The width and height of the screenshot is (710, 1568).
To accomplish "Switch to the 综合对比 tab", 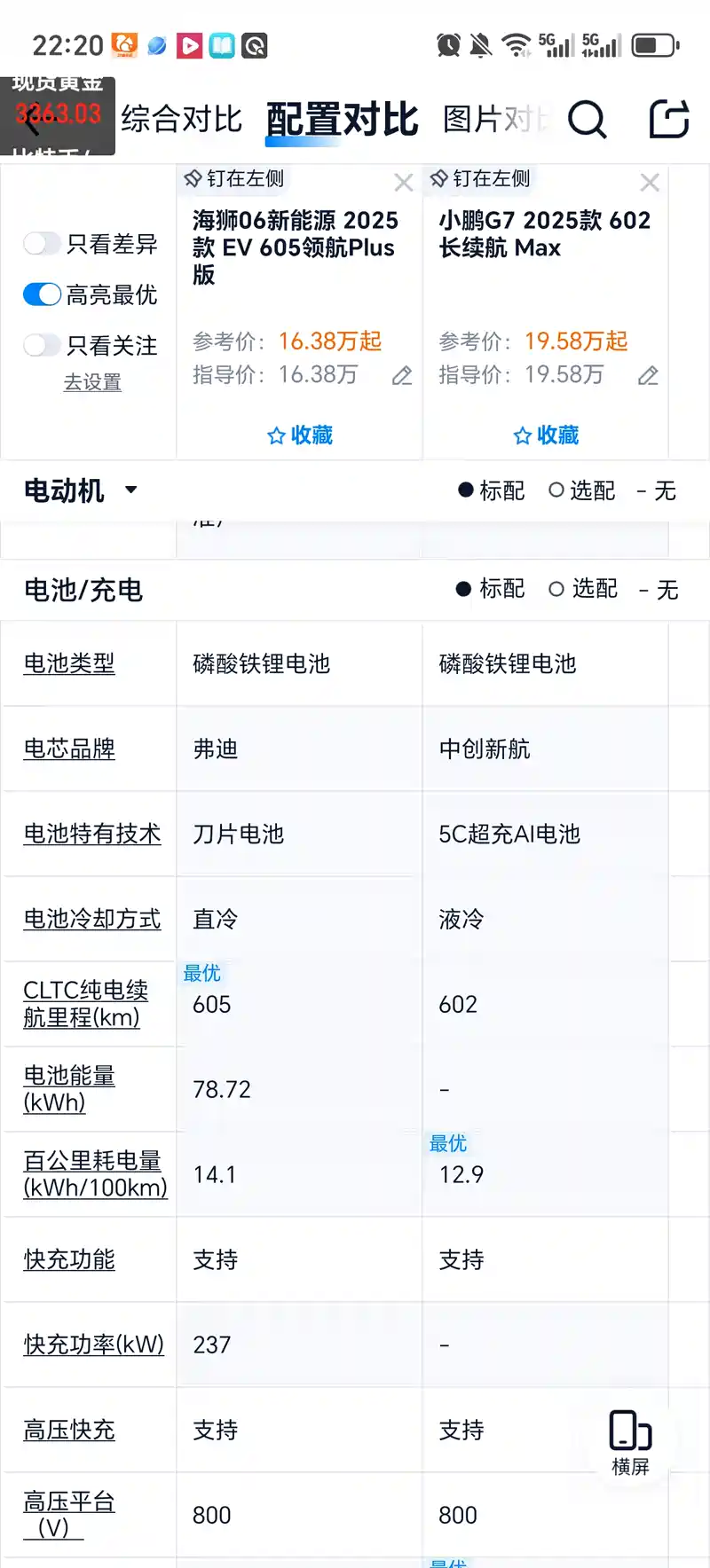I will tap(182, 119).
